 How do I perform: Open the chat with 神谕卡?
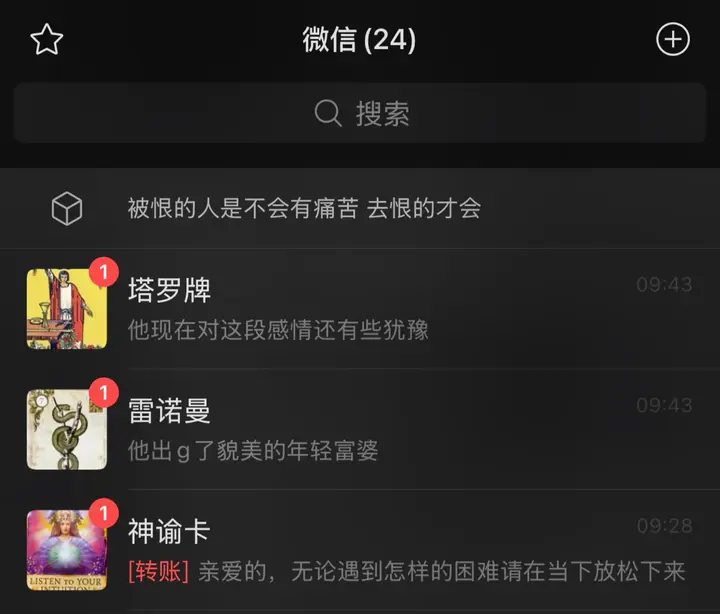pos(360,550)
